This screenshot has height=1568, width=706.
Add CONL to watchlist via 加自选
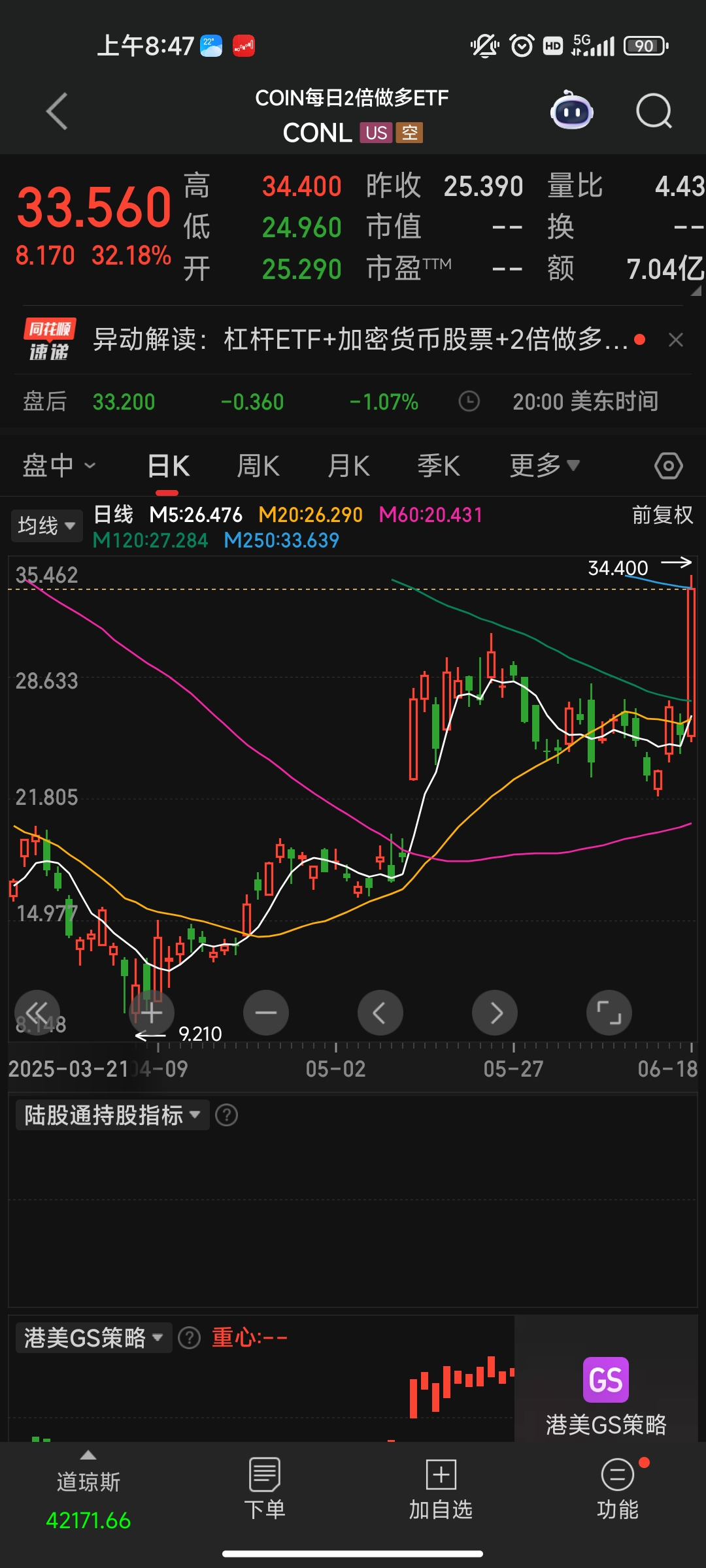[441, 1491]
